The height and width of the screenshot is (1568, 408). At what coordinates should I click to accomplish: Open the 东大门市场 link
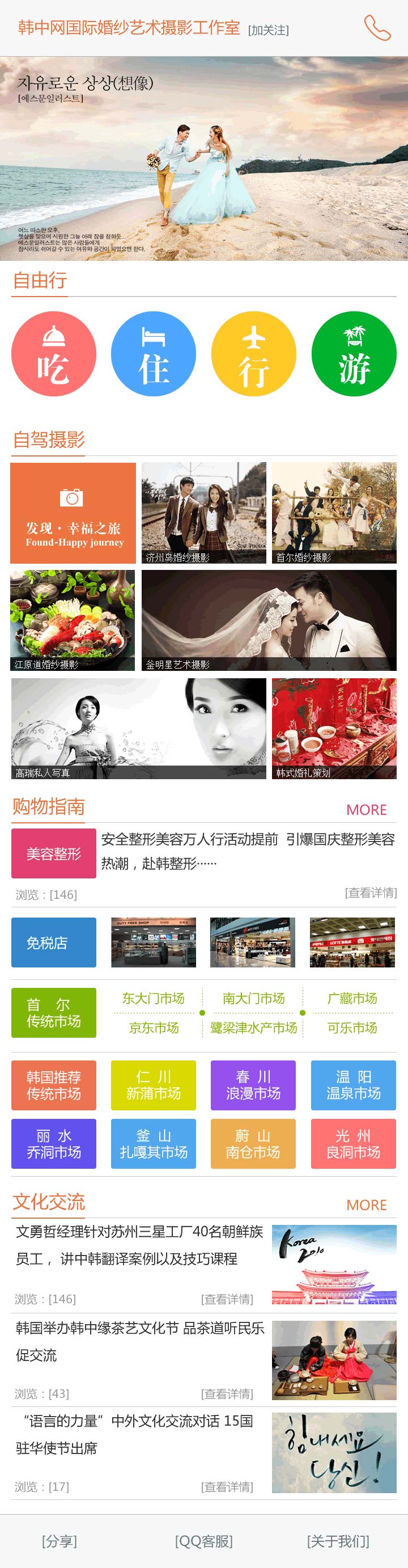point(153,998)
